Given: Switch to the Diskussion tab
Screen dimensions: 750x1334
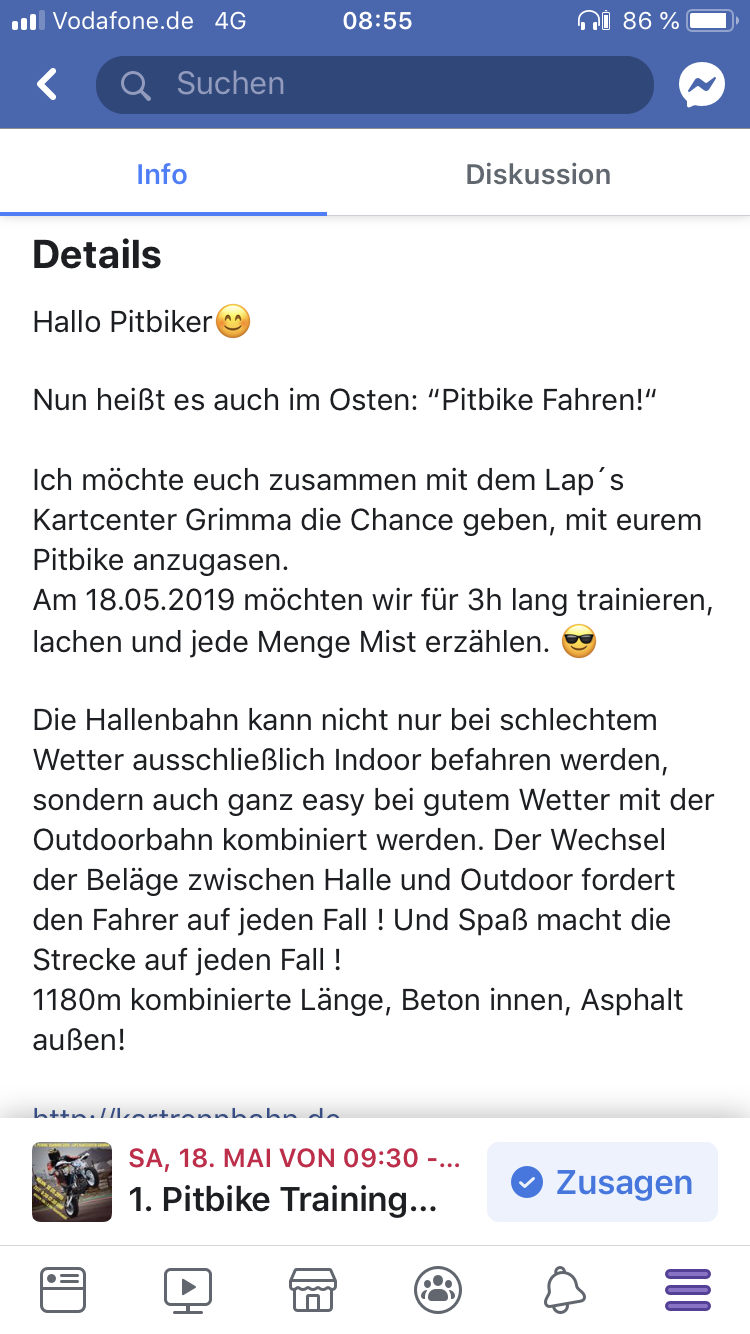Looking at the screenshot, I should coord(538,174).
